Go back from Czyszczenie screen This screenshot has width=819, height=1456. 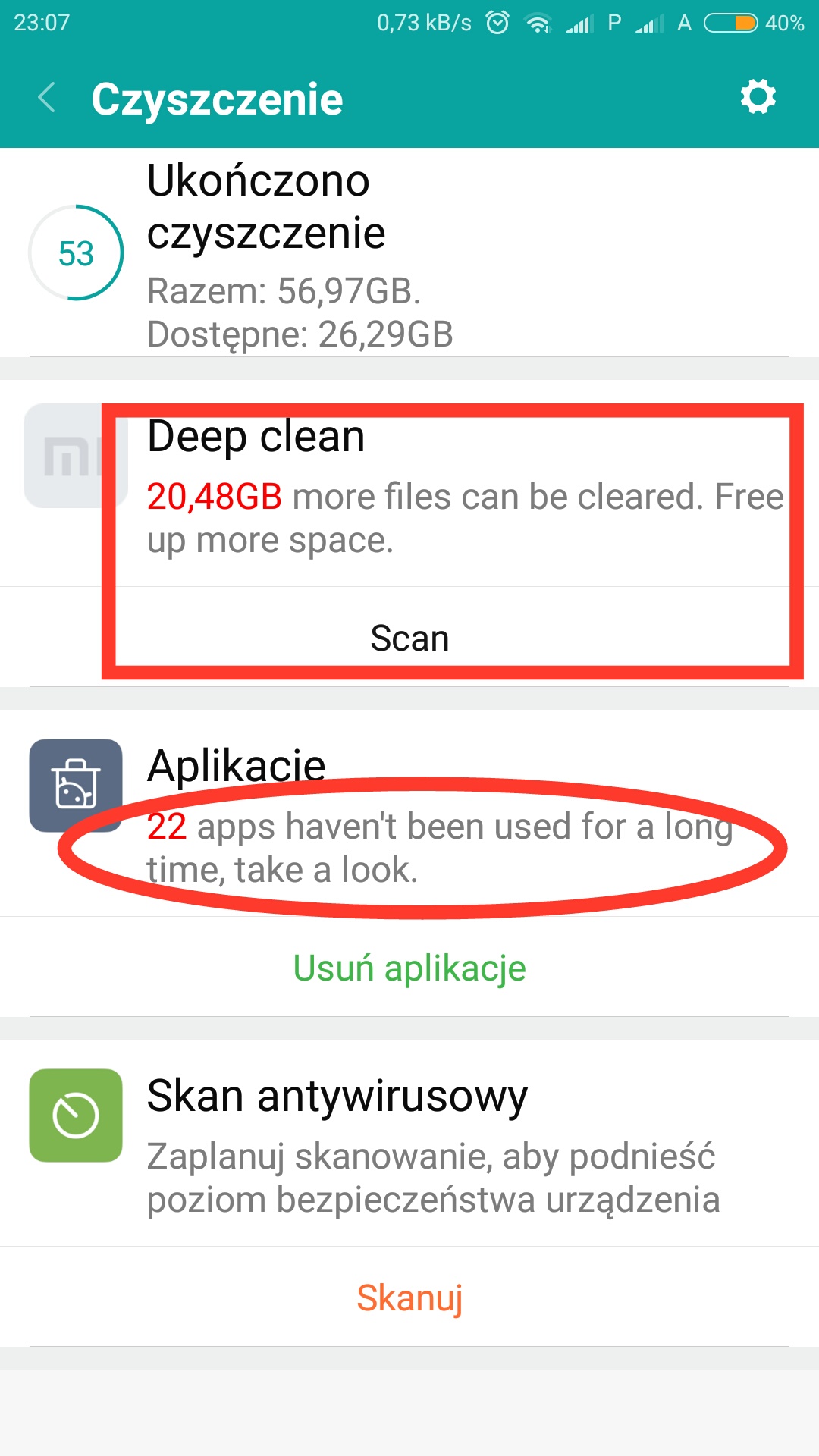click(47, 99)
